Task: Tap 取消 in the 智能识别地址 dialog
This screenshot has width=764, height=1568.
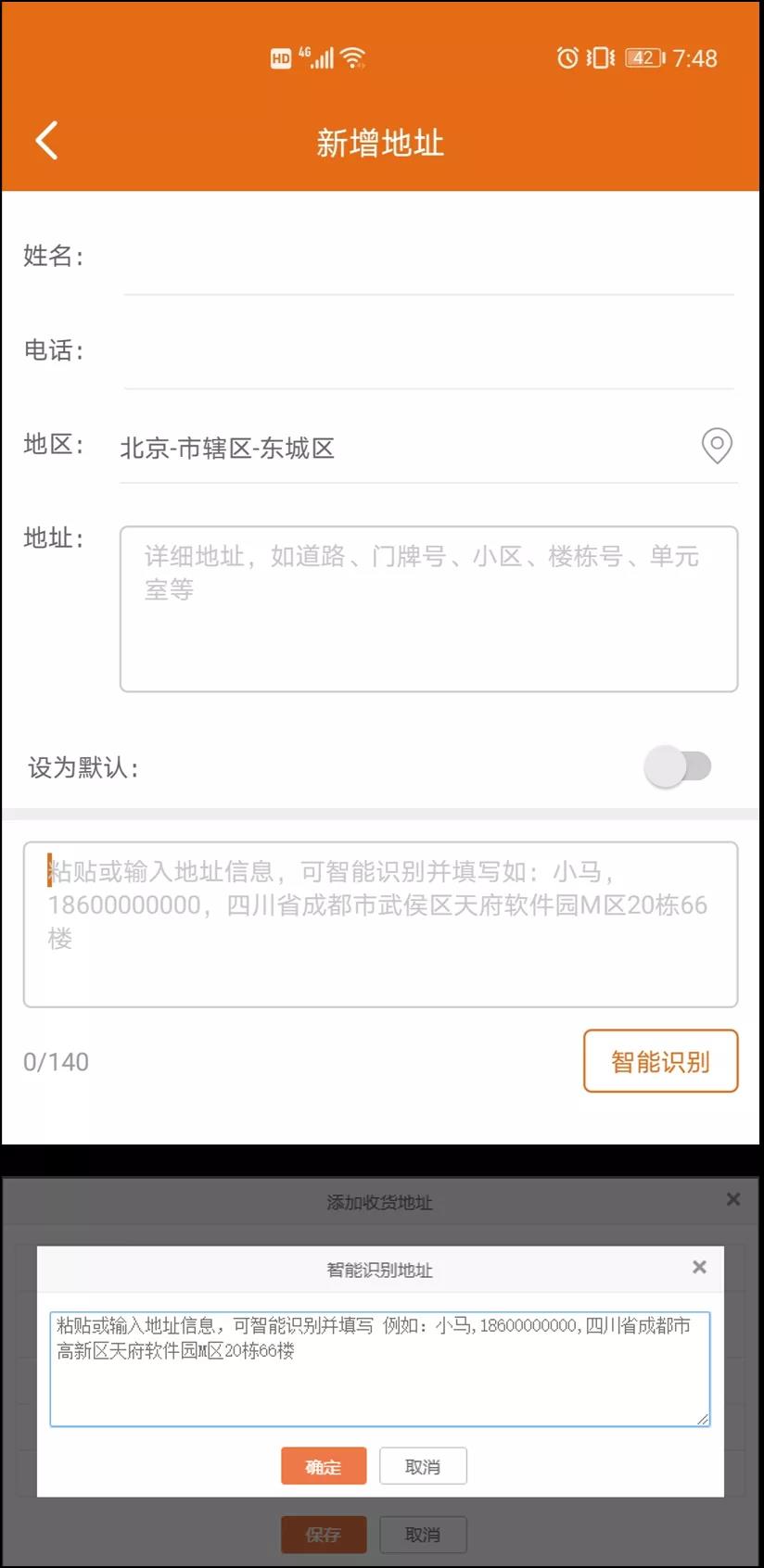Action: 423,1466
